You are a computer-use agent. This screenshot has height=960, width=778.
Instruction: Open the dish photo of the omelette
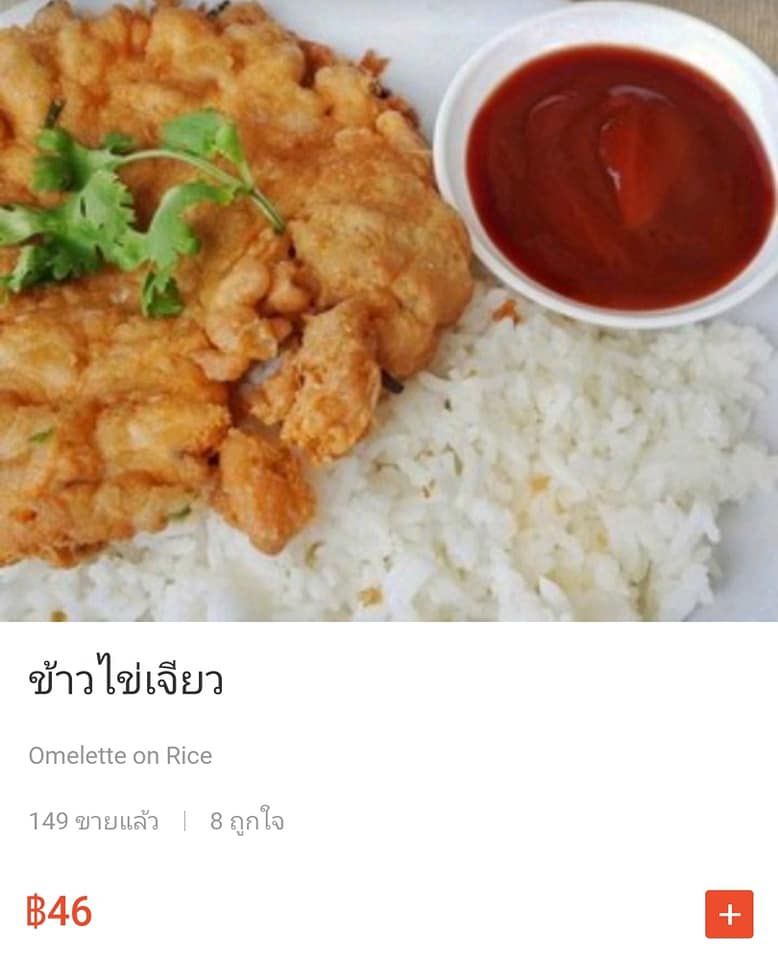click(x=389, y=310)
